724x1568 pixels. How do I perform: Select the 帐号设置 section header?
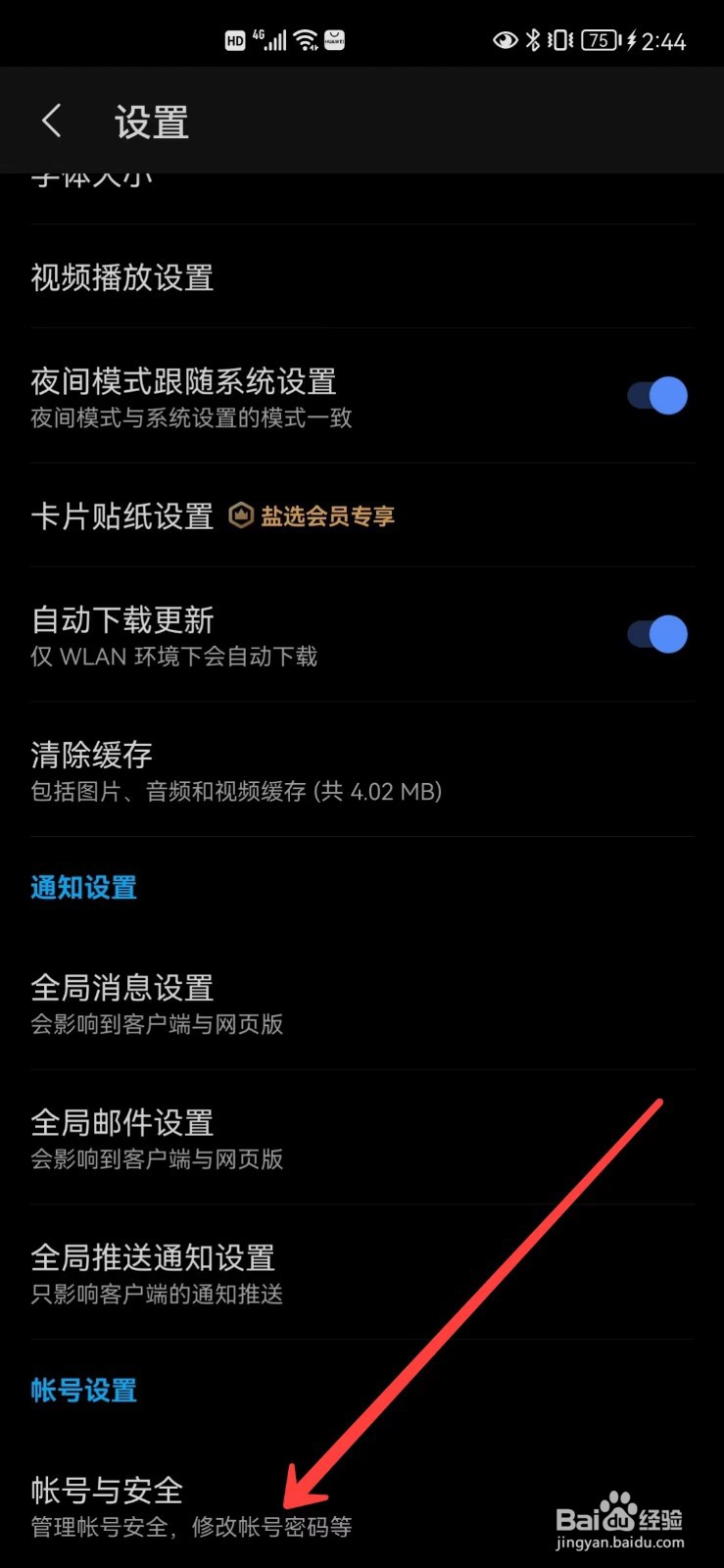point(83,1390)
